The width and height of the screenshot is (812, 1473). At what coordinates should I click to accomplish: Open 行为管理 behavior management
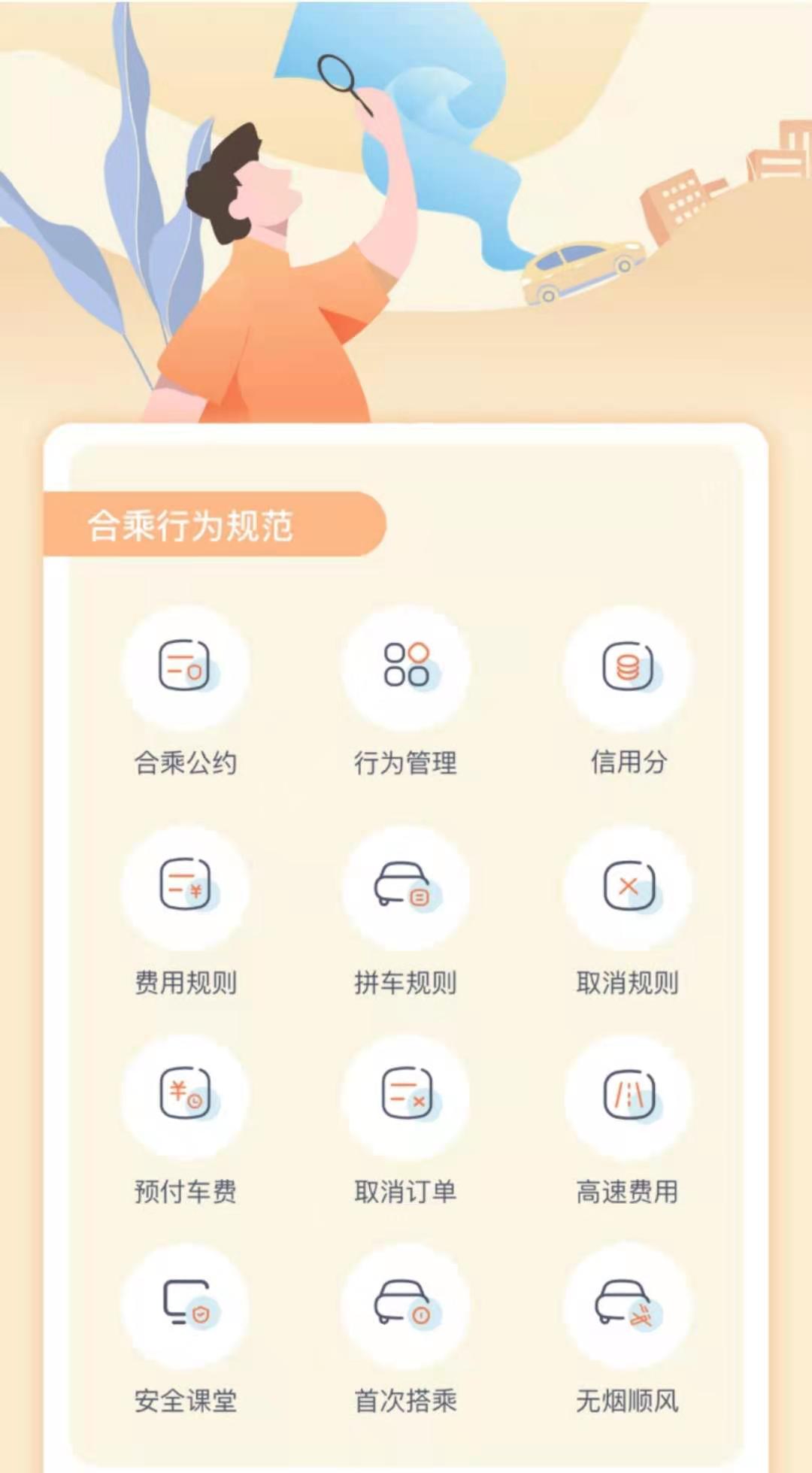pos(406,668)
